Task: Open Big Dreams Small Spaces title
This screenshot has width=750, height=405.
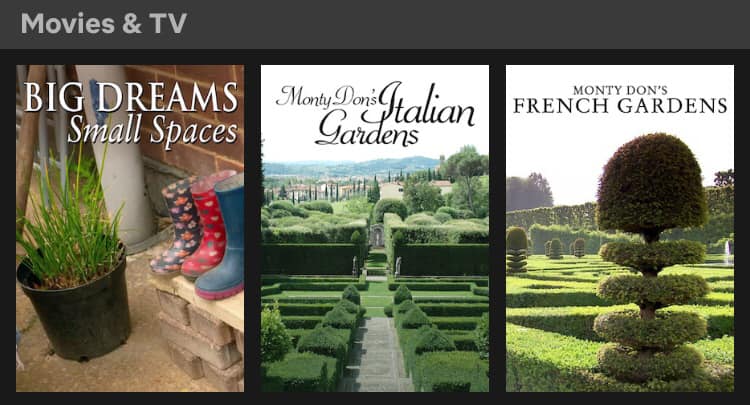Action: [x=130, y=228]
